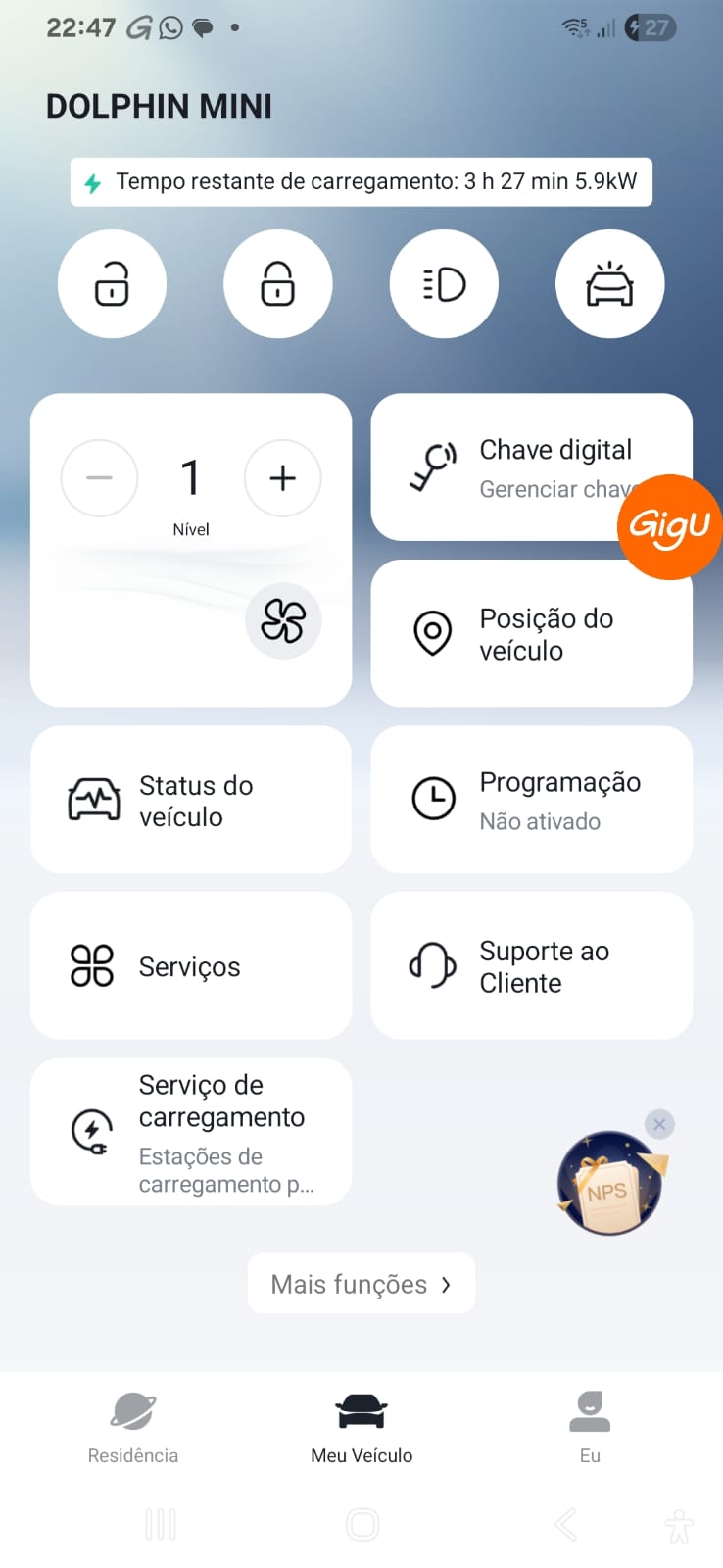Unlock the car with the open padlock
This screenshot has width=723, height=1568.
coord(112,284)
